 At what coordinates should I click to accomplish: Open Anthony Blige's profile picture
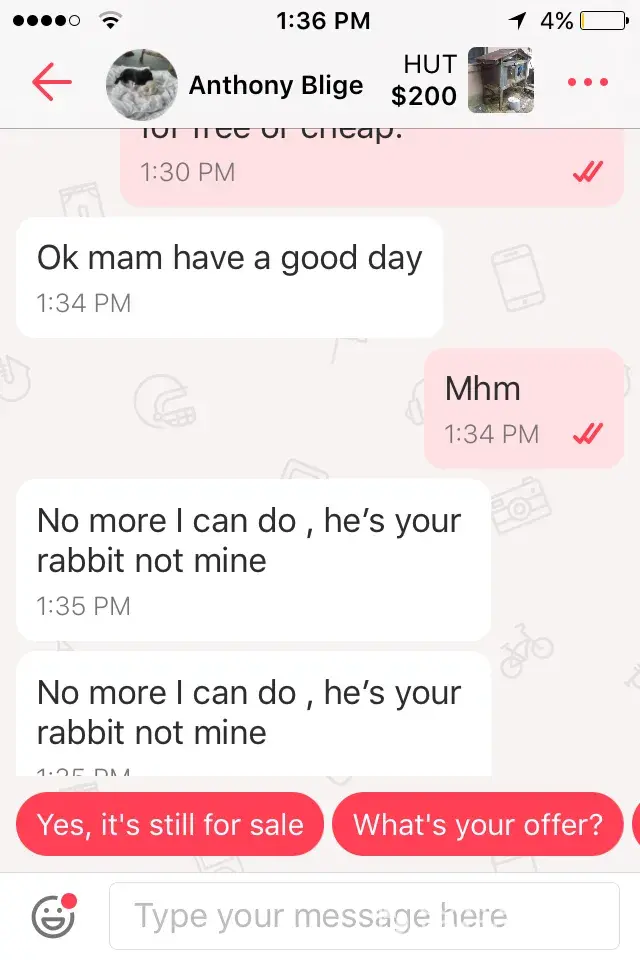[141, 84]
